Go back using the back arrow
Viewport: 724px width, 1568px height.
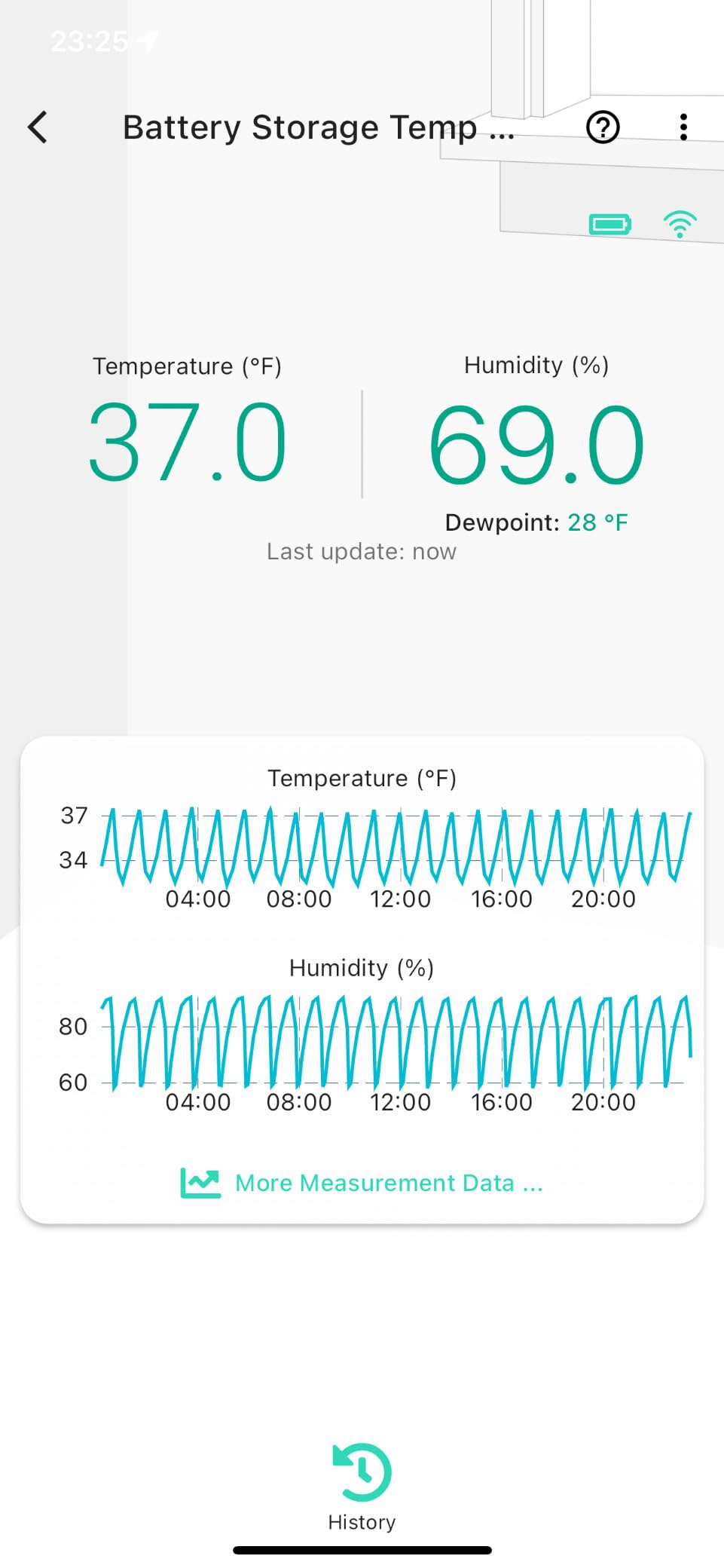coord(38,127)
